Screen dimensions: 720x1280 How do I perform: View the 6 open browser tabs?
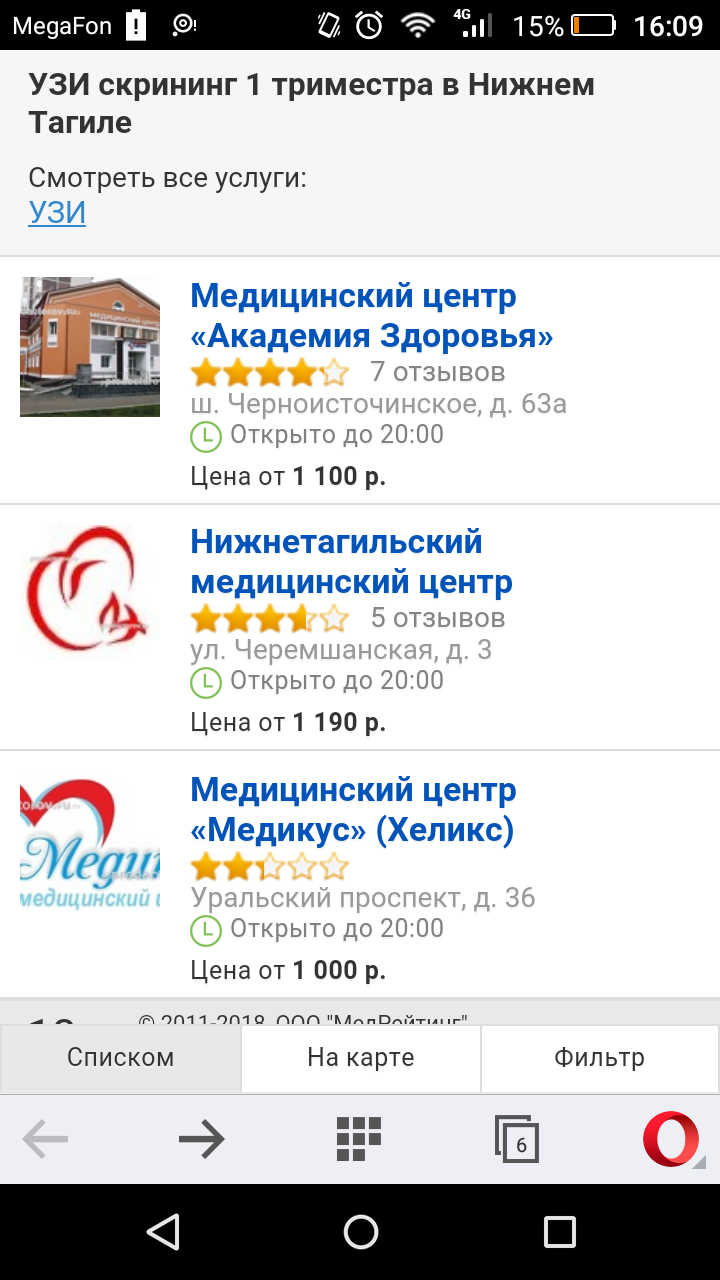coord(517,1140)
